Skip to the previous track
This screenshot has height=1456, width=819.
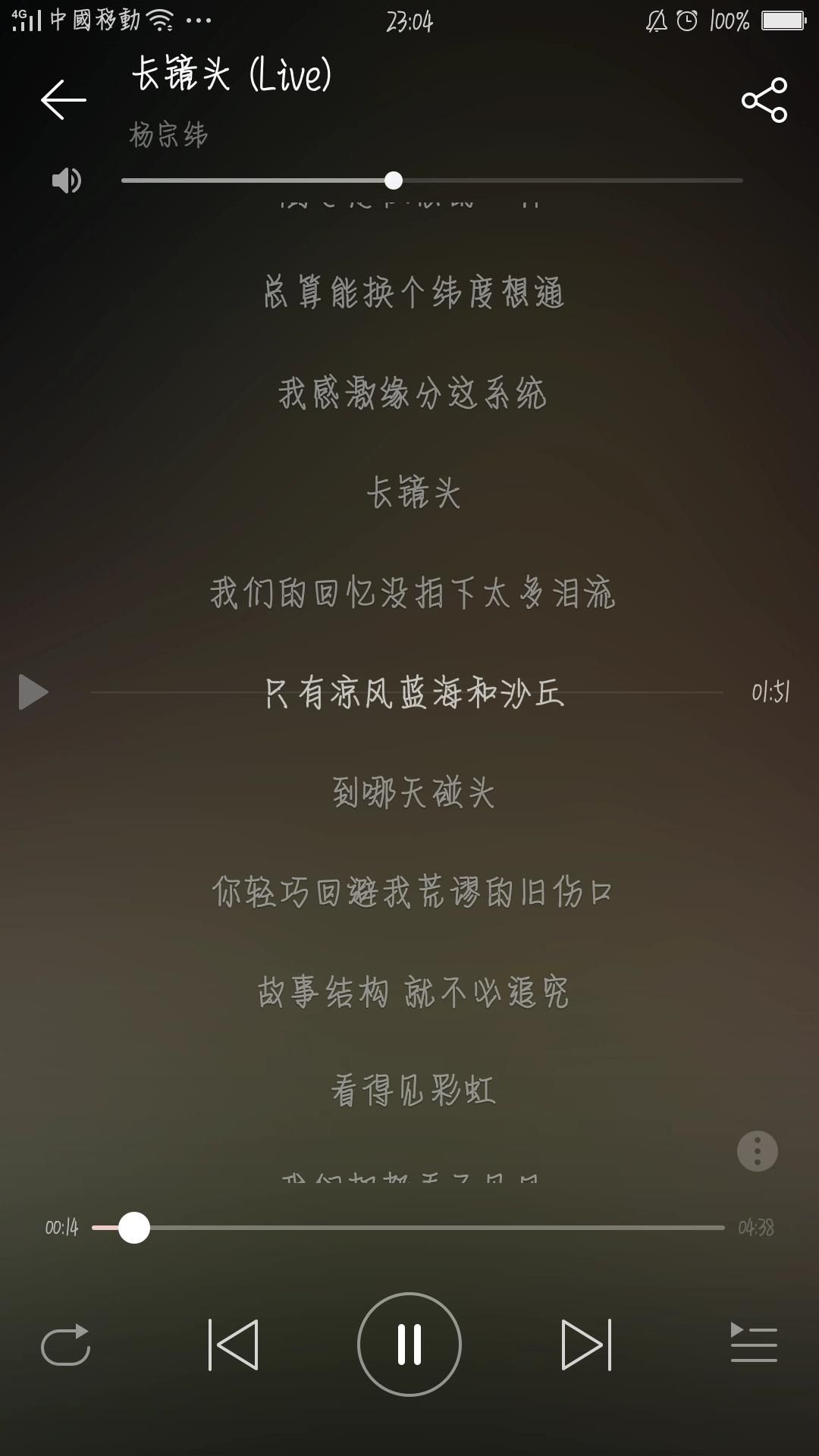pyautogui.click(x=233, y=1345)
